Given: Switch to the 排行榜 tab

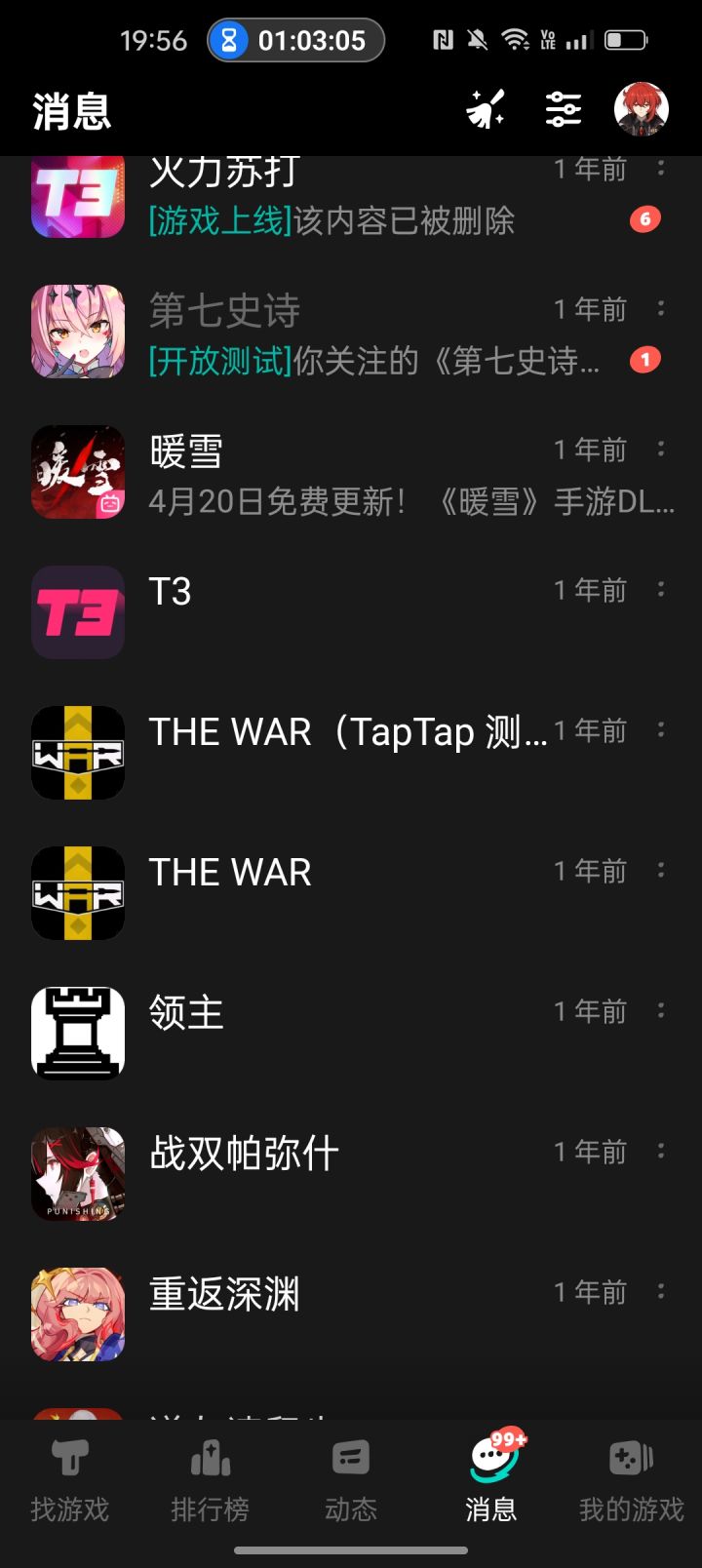Looking at the screenshot, I should [x=211, y=1480].
